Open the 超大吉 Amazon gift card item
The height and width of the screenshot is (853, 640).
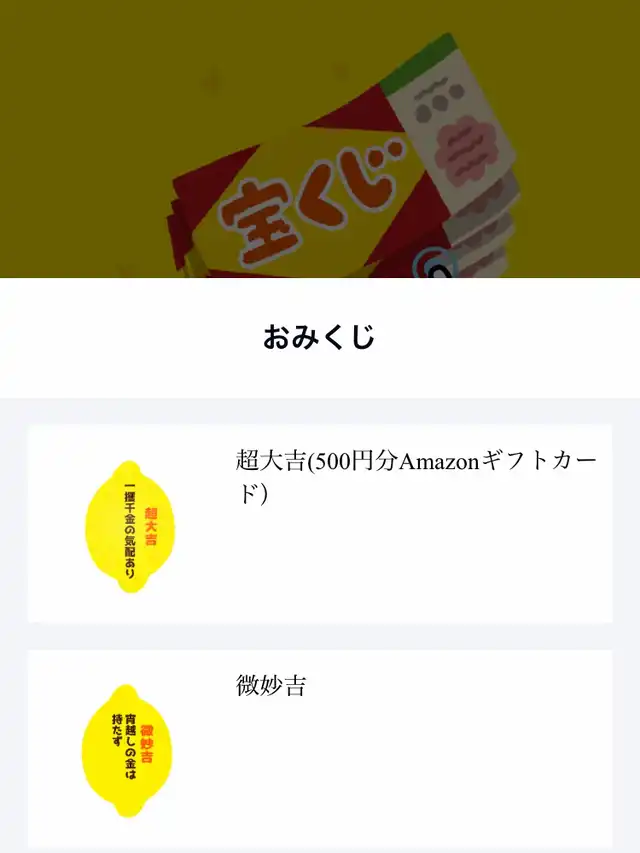click(320, 523)
